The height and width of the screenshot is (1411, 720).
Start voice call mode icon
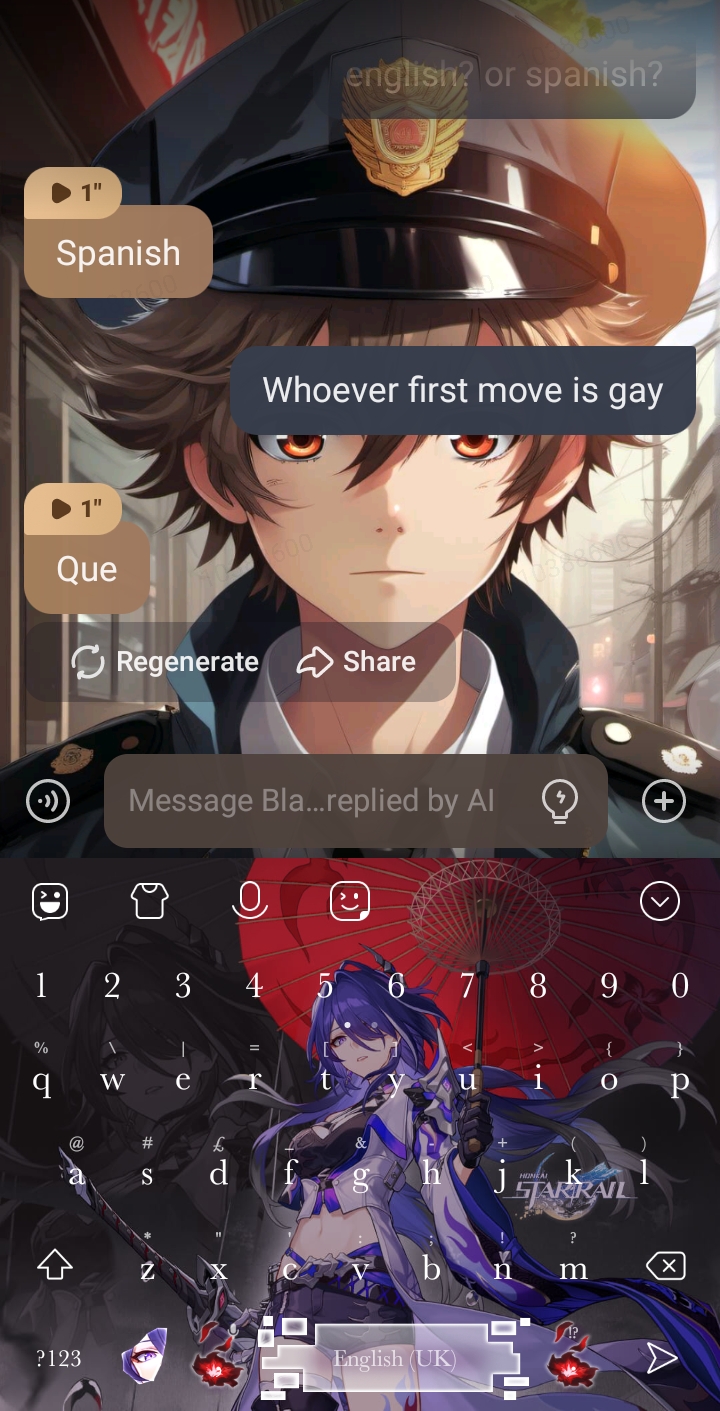tap(48, 800)
